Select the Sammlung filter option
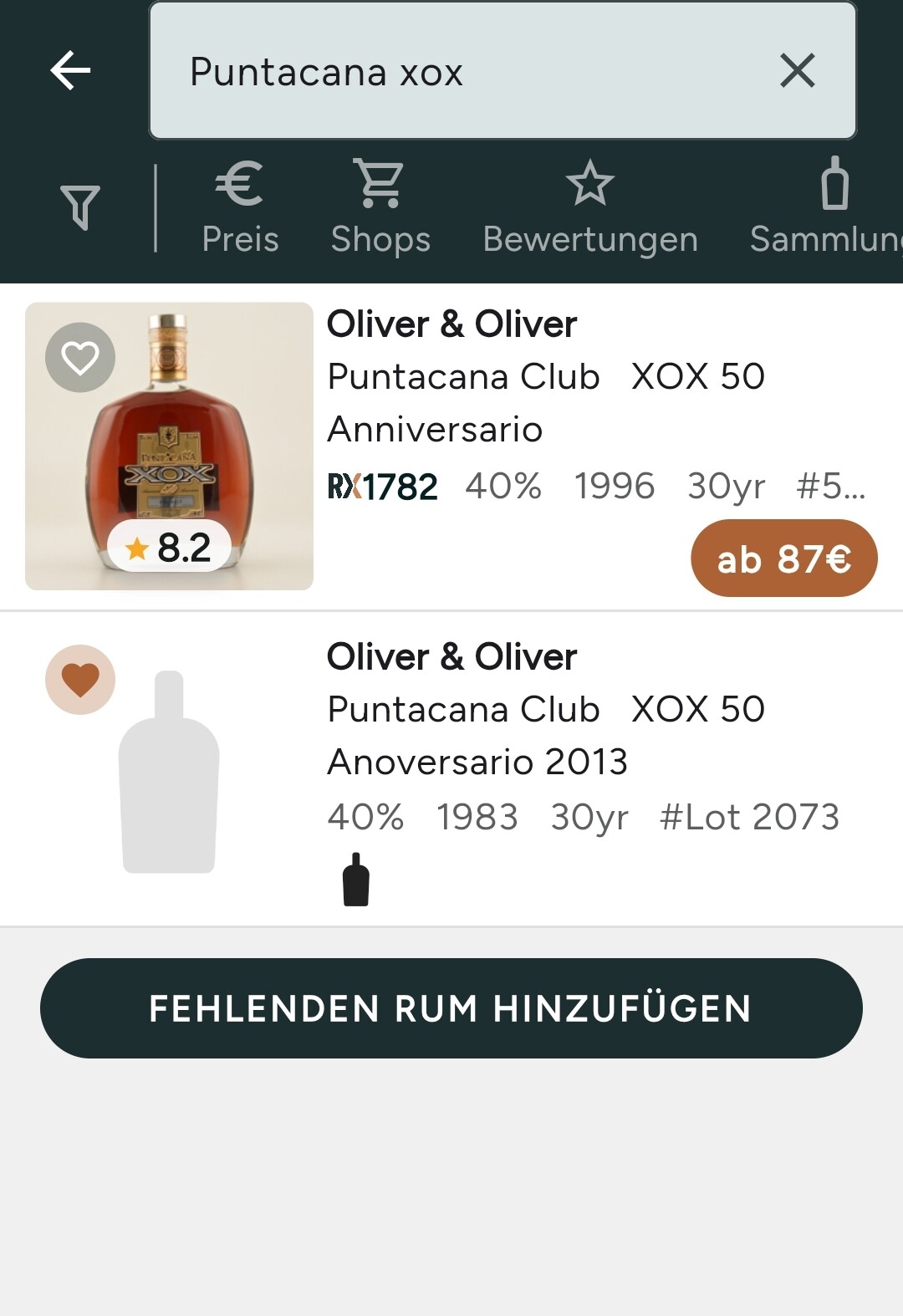 828,207
